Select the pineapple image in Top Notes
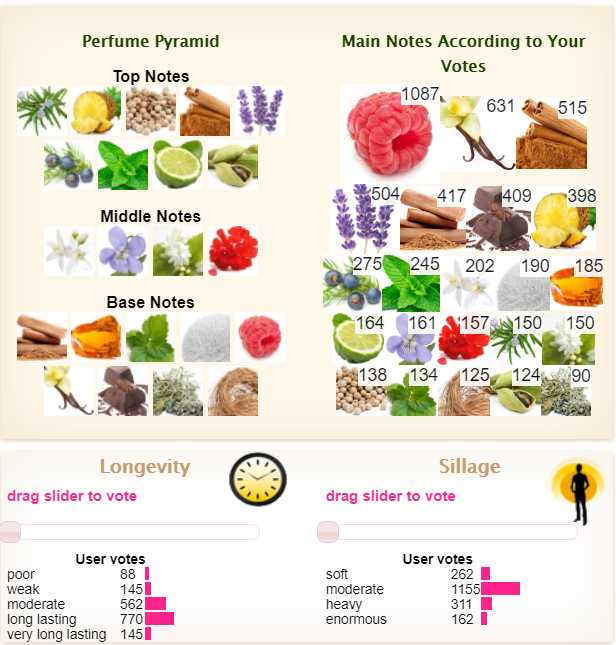This screenshot has height=645, width=616. click(96, 110)
